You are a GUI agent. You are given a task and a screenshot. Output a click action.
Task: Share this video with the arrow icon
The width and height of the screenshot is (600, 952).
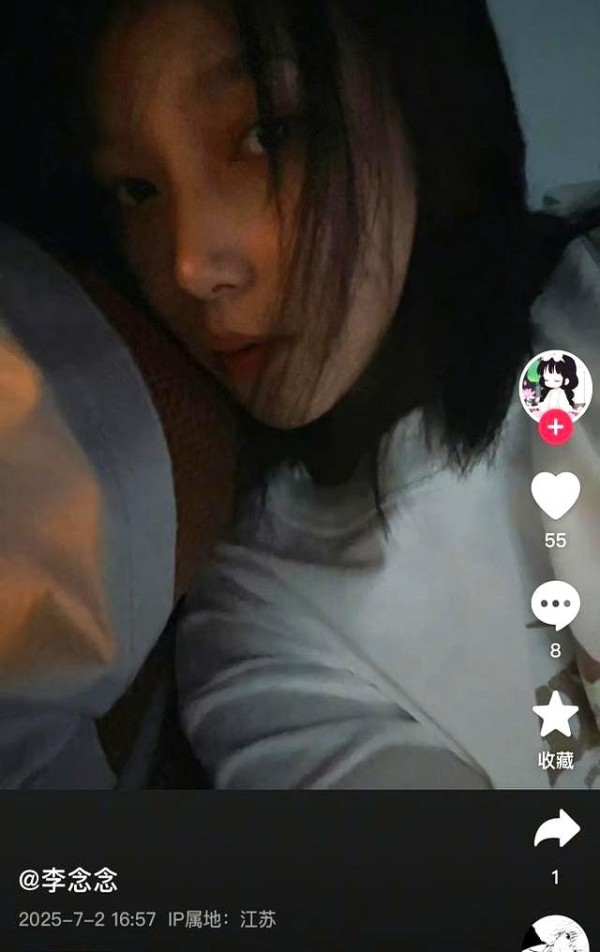tap(556, 829)
